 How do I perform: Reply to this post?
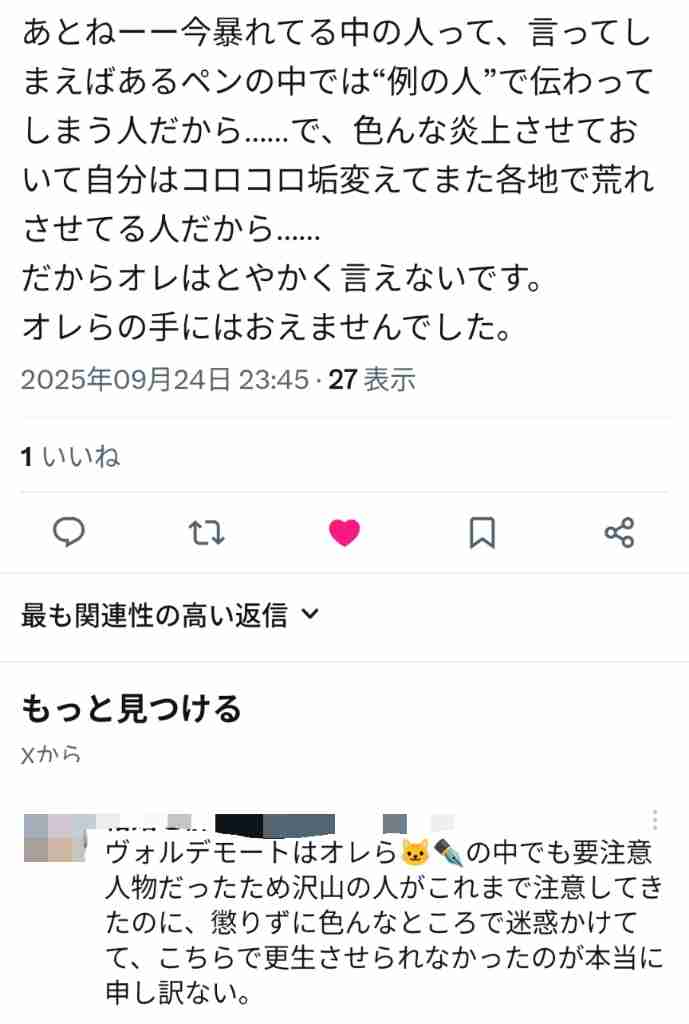68,533
